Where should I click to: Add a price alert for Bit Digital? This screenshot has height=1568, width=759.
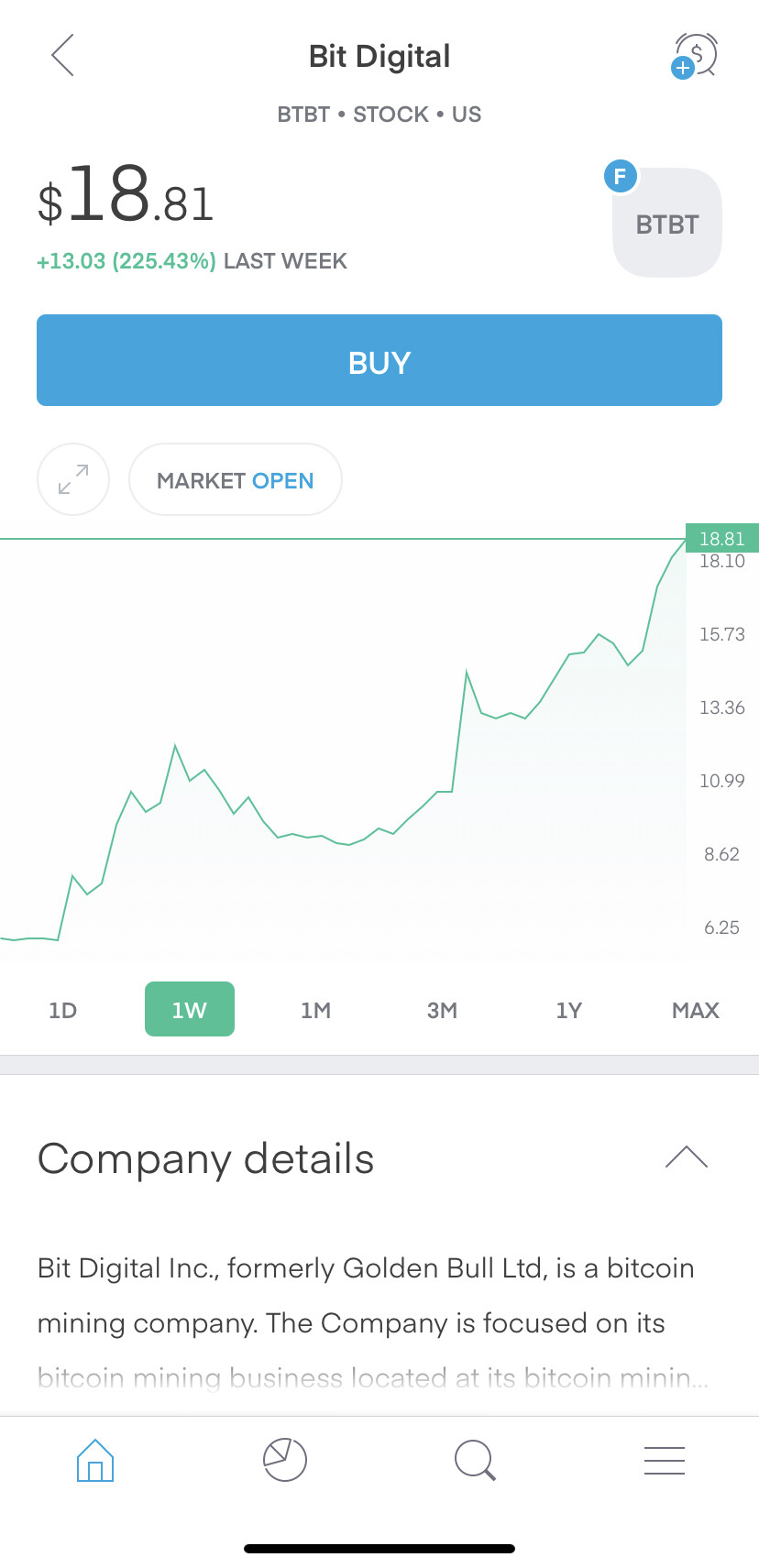pos(695,56)
